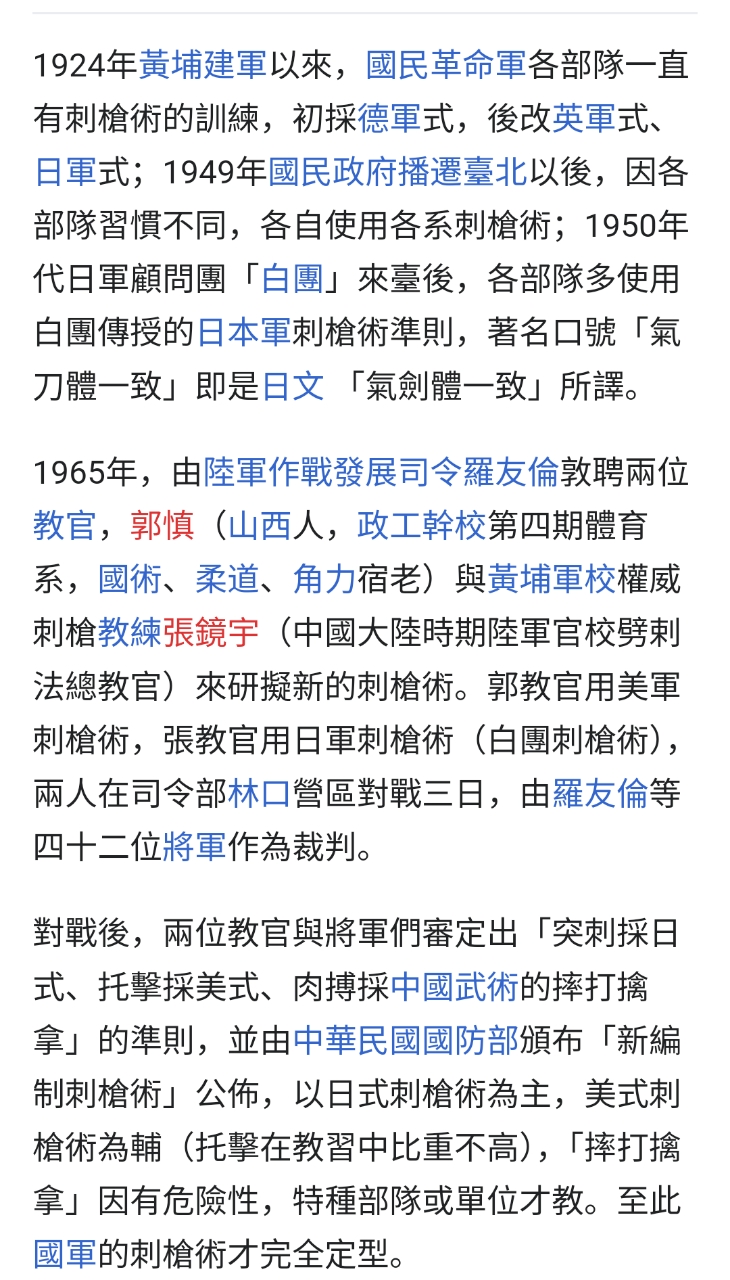Tap the 白團 link in quotes
The image size is (730, 1280).
[292, 278]
